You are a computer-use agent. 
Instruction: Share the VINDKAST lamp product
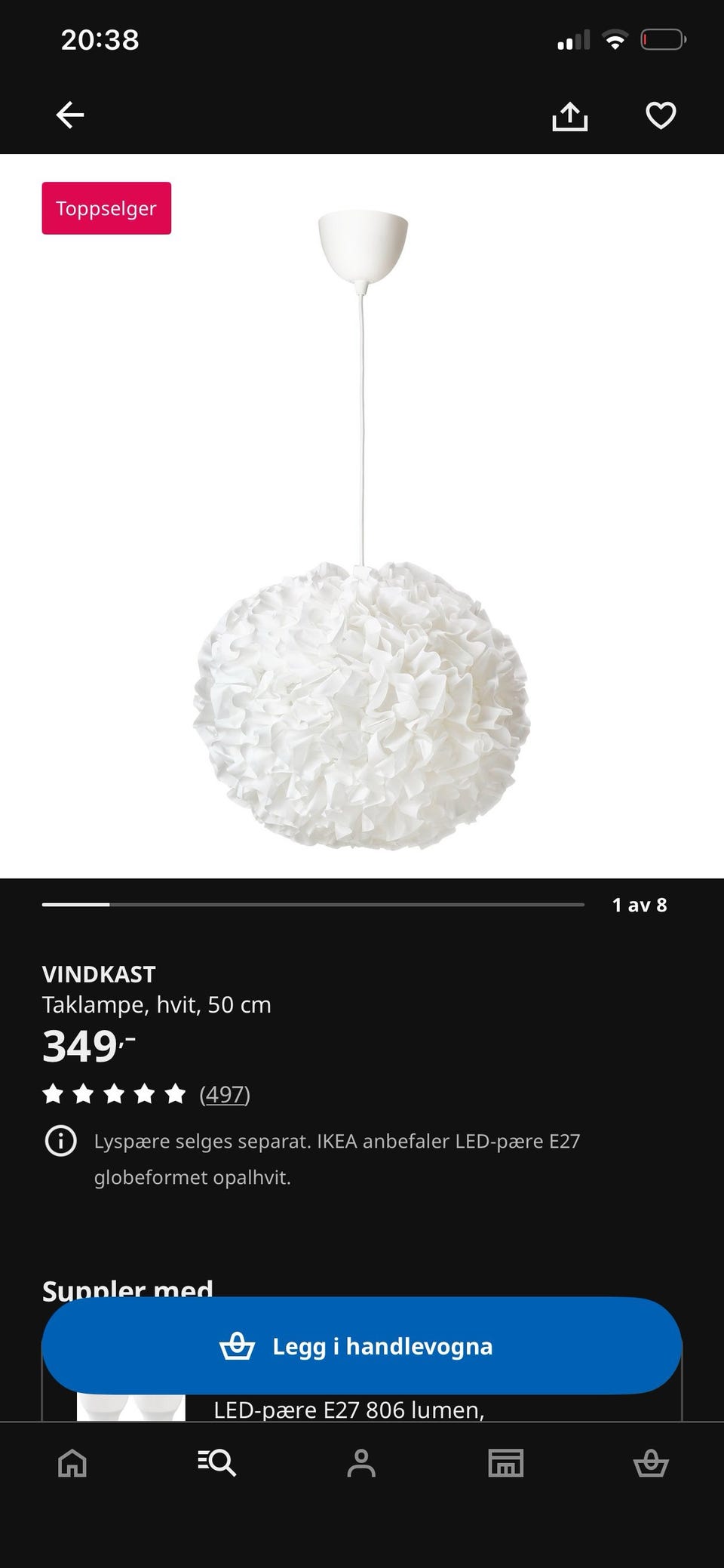pos(569,116)
